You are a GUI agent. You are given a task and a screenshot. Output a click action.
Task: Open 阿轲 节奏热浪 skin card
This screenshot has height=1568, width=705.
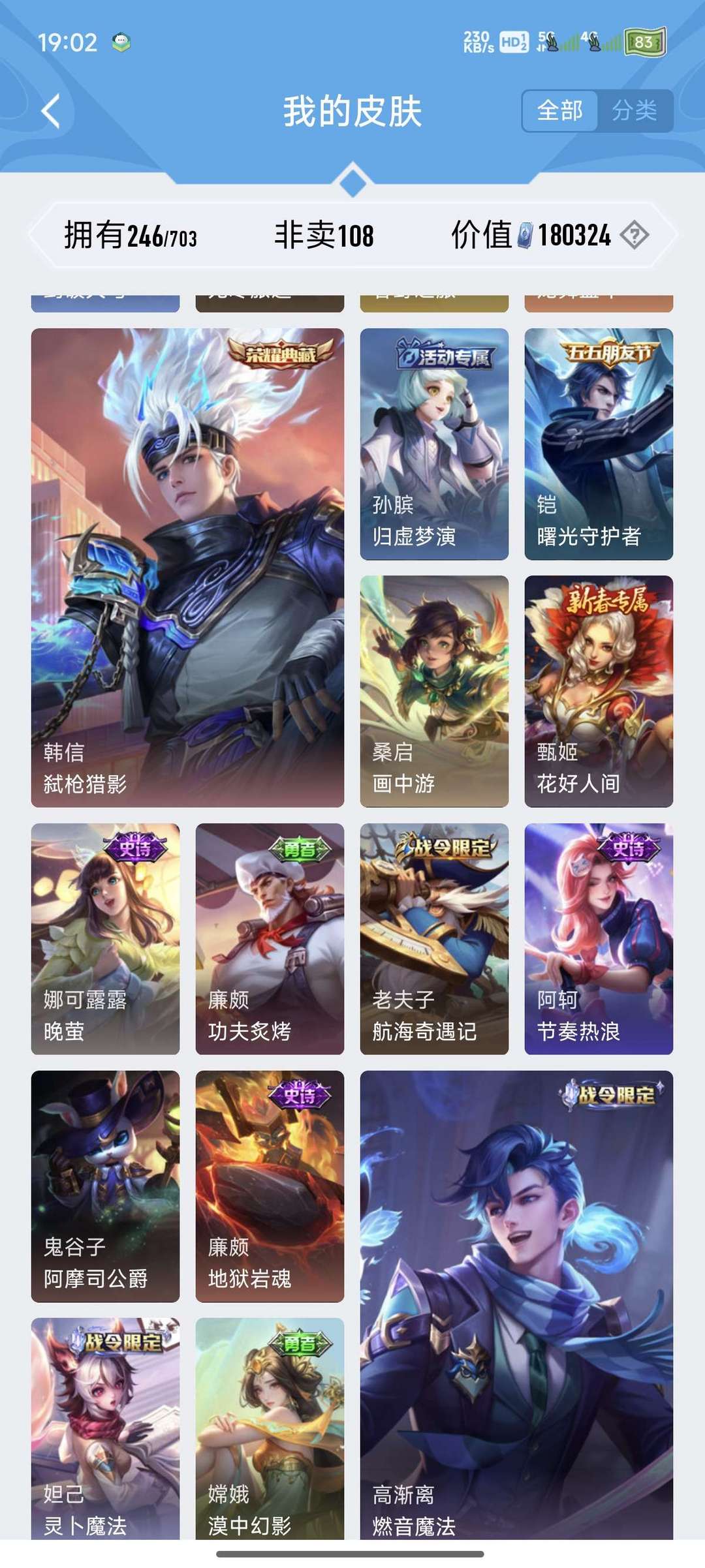click(x=599, y=938)
